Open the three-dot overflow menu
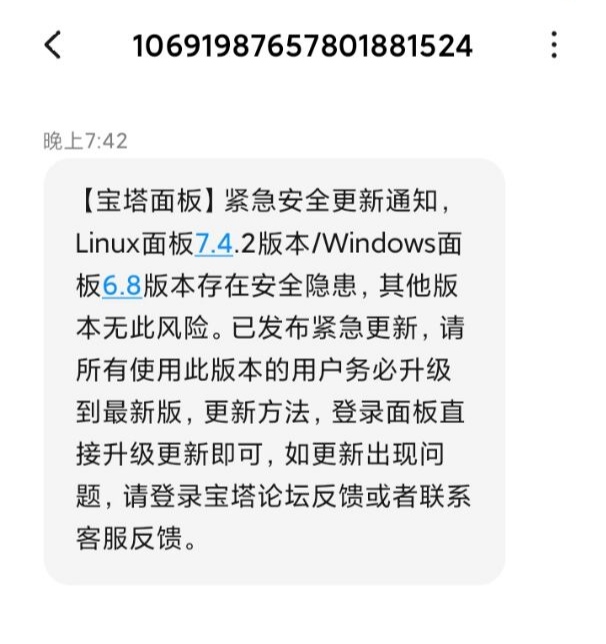606x644 pixels. pos(554,45)
